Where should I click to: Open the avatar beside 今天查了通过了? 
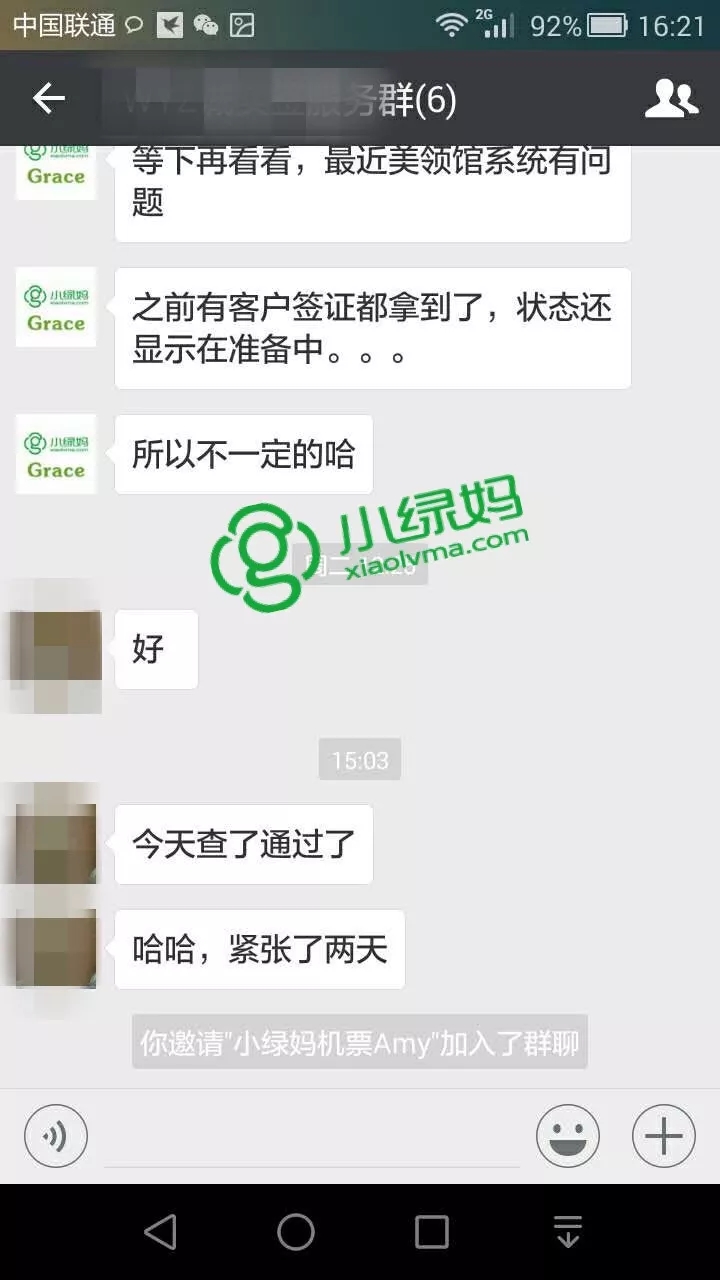56,842
